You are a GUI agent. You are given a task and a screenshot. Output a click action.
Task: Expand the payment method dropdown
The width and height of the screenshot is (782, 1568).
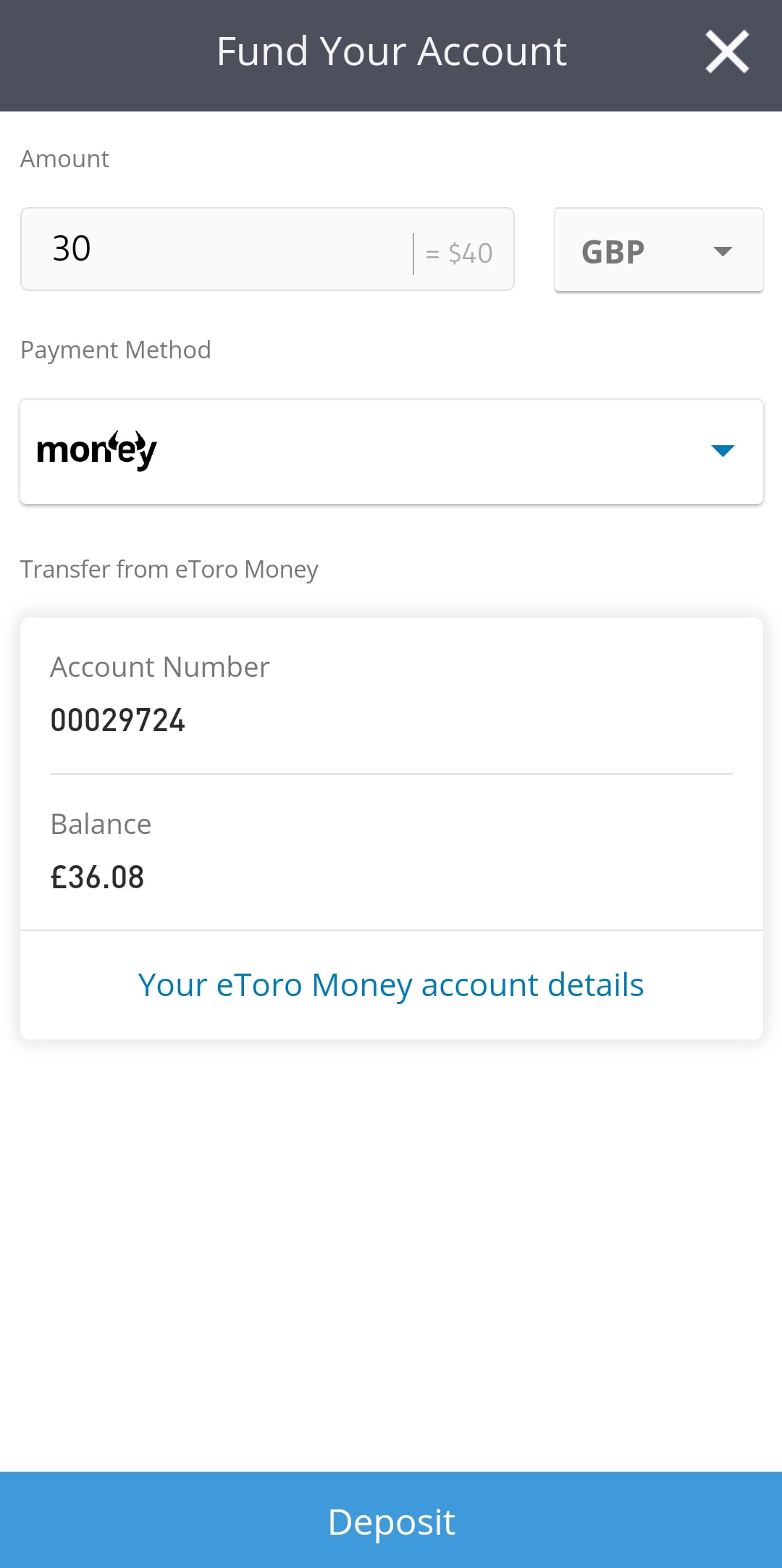pos(392,451)
